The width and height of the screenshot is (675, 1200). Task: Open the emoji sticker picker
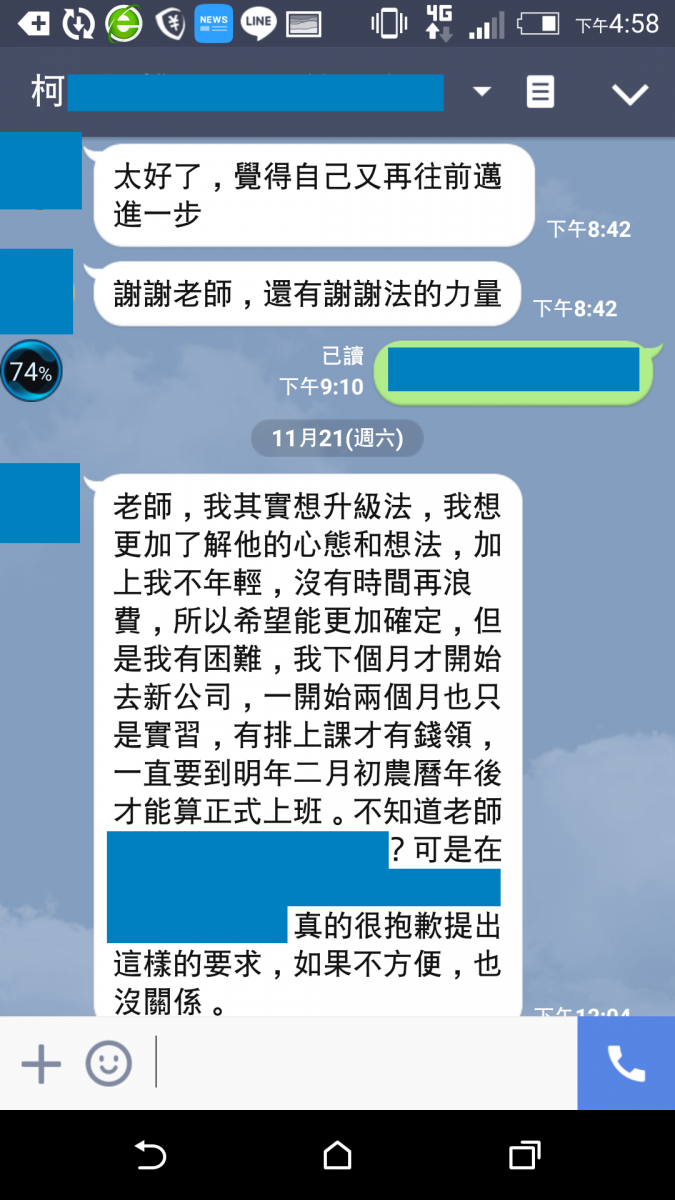click(x=108, y=1064)
